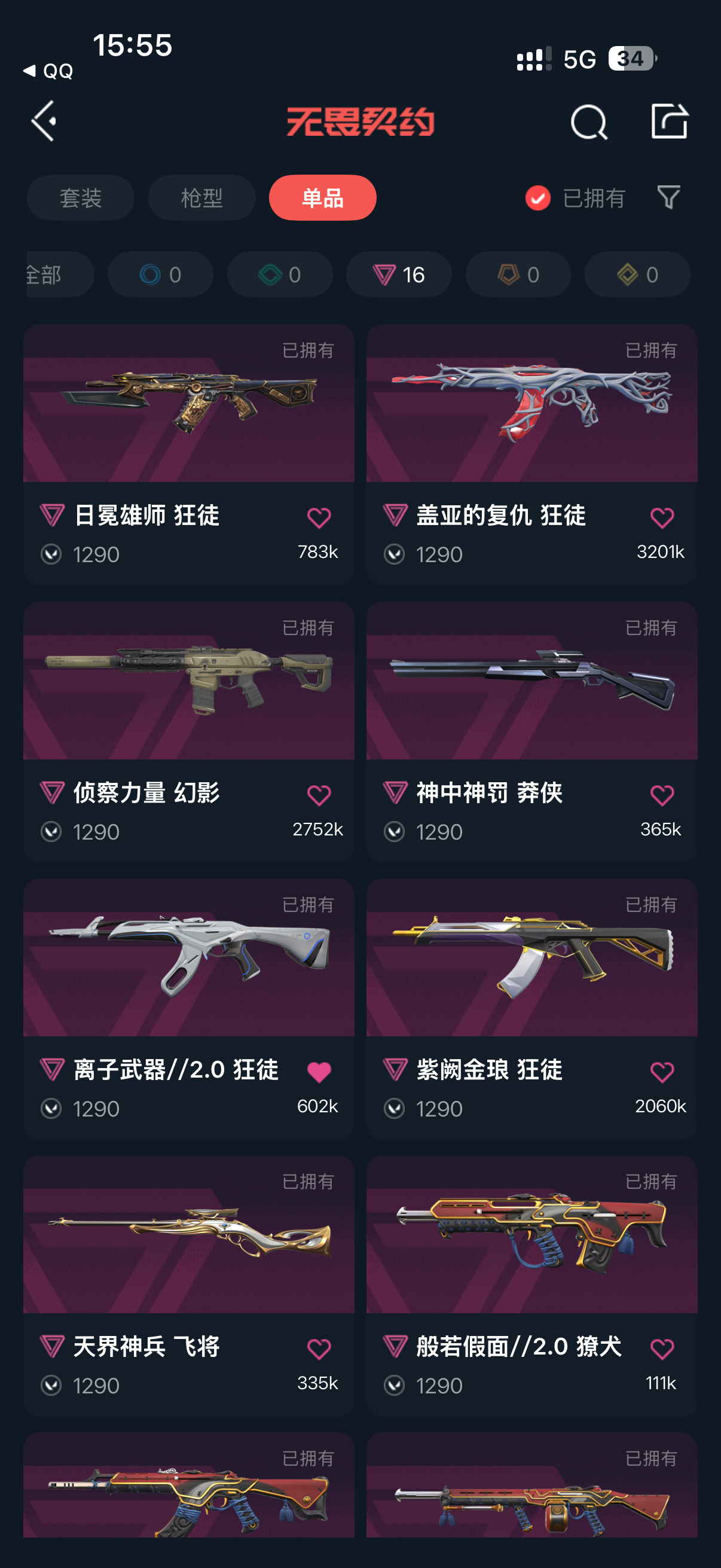Share this page via share icon
The height and width of the screenshot is (1568, 721).
click(669, 121)
